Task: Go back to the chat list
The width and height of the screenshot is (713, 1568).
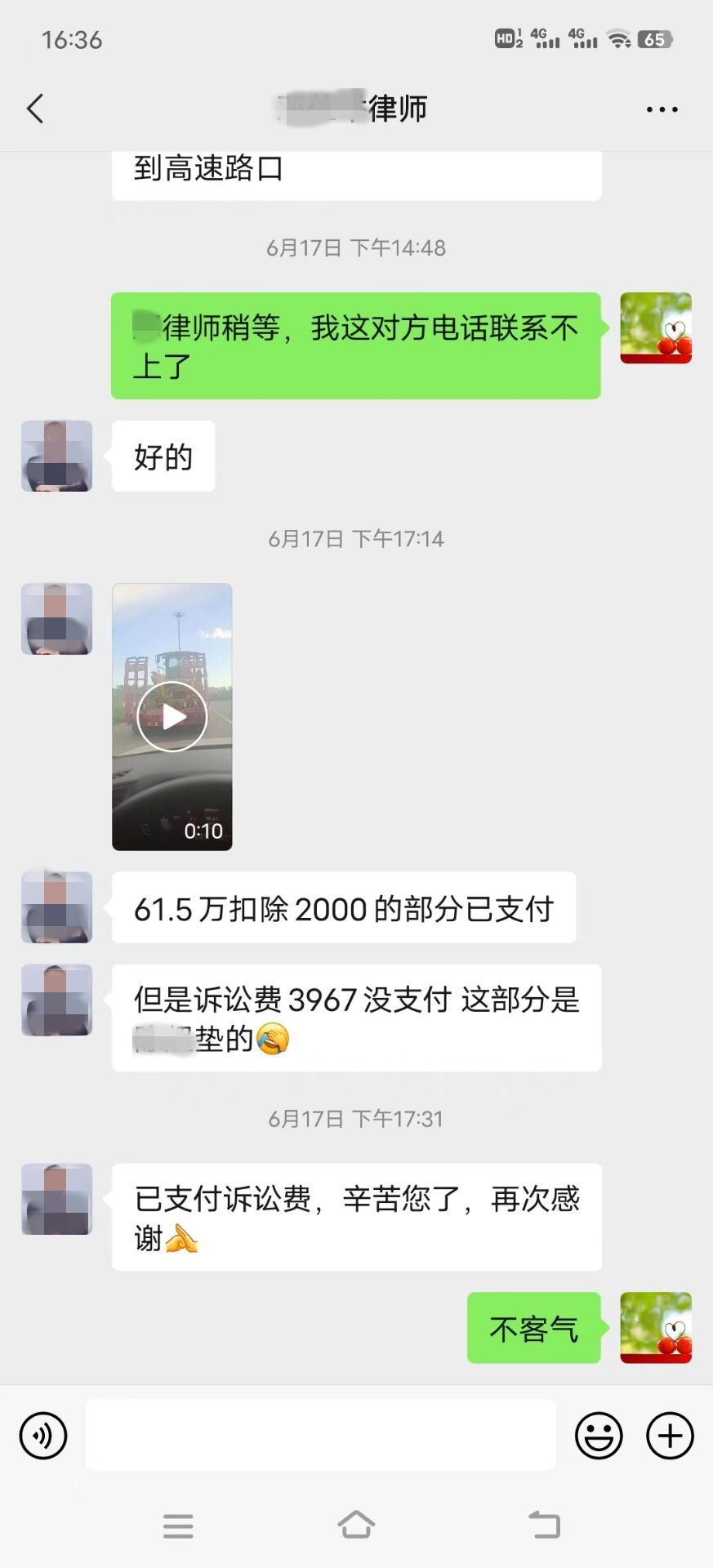Action: click(35, 108)
